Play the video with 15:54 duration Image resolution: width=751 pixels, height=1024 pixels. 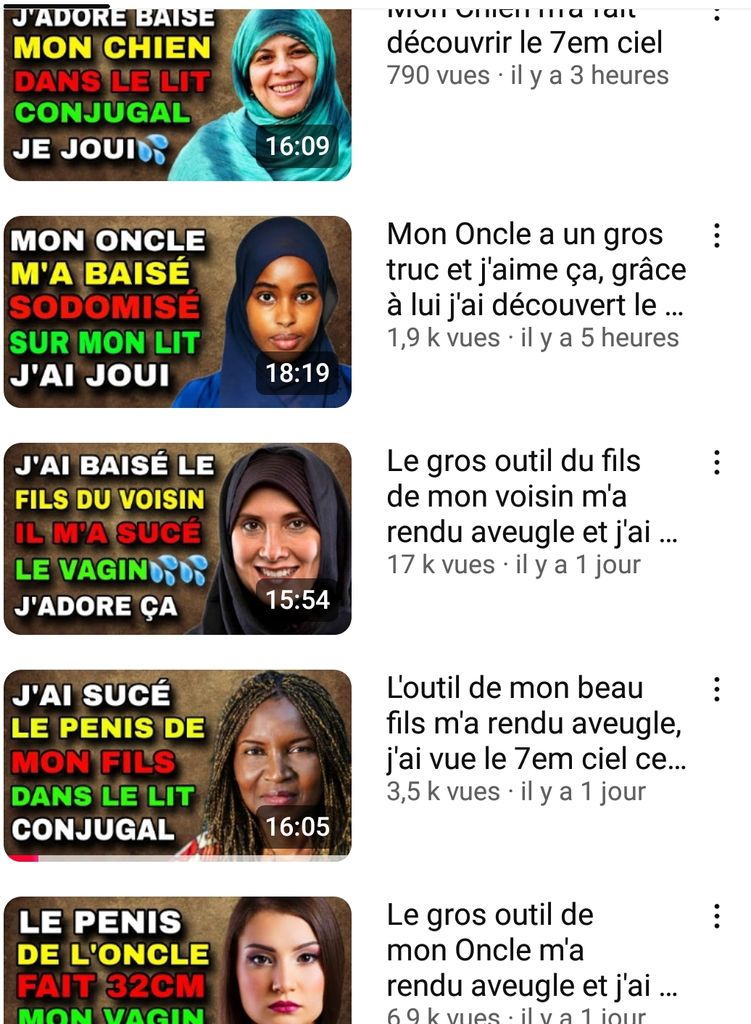(x=178, y=538)
